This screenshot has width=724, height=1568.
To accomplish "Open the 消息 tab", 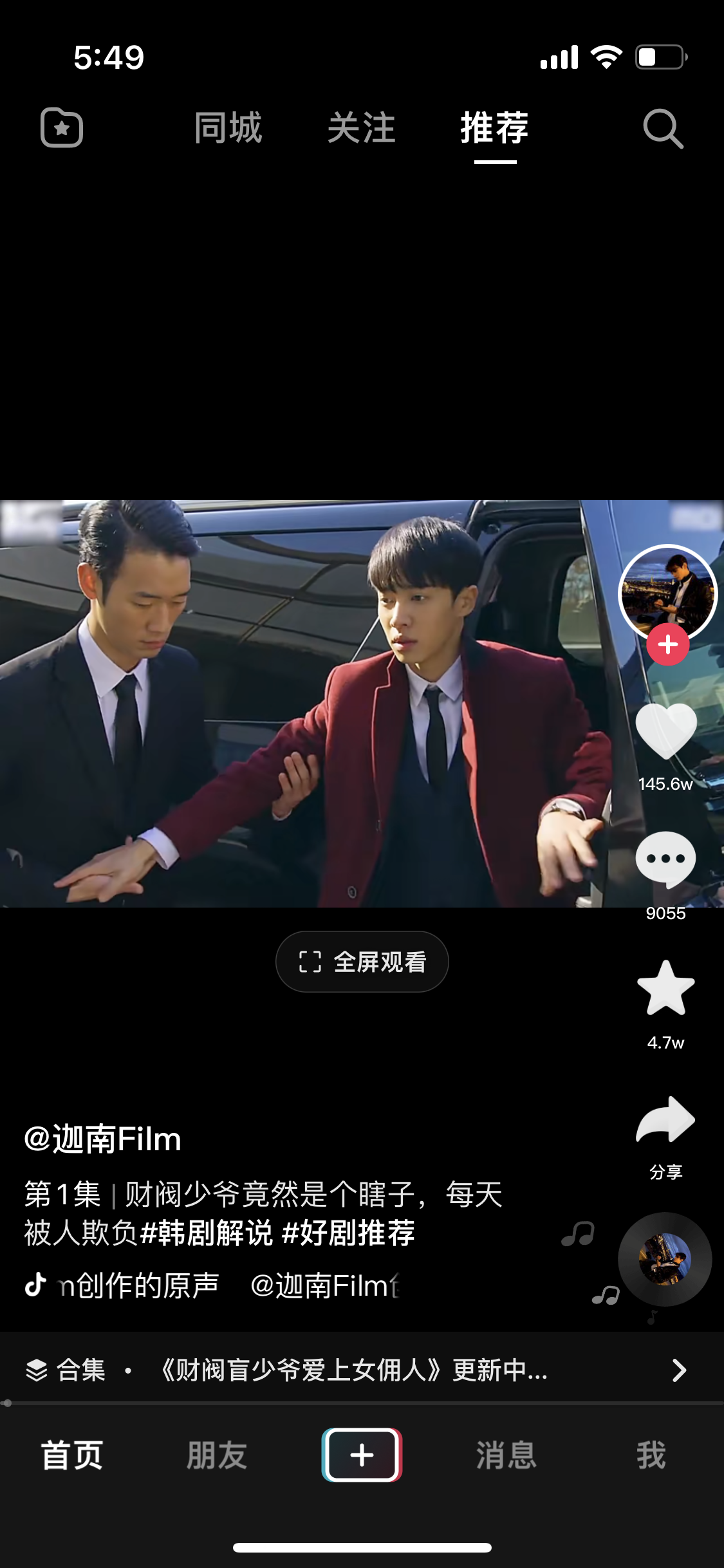I will 506,1455.
